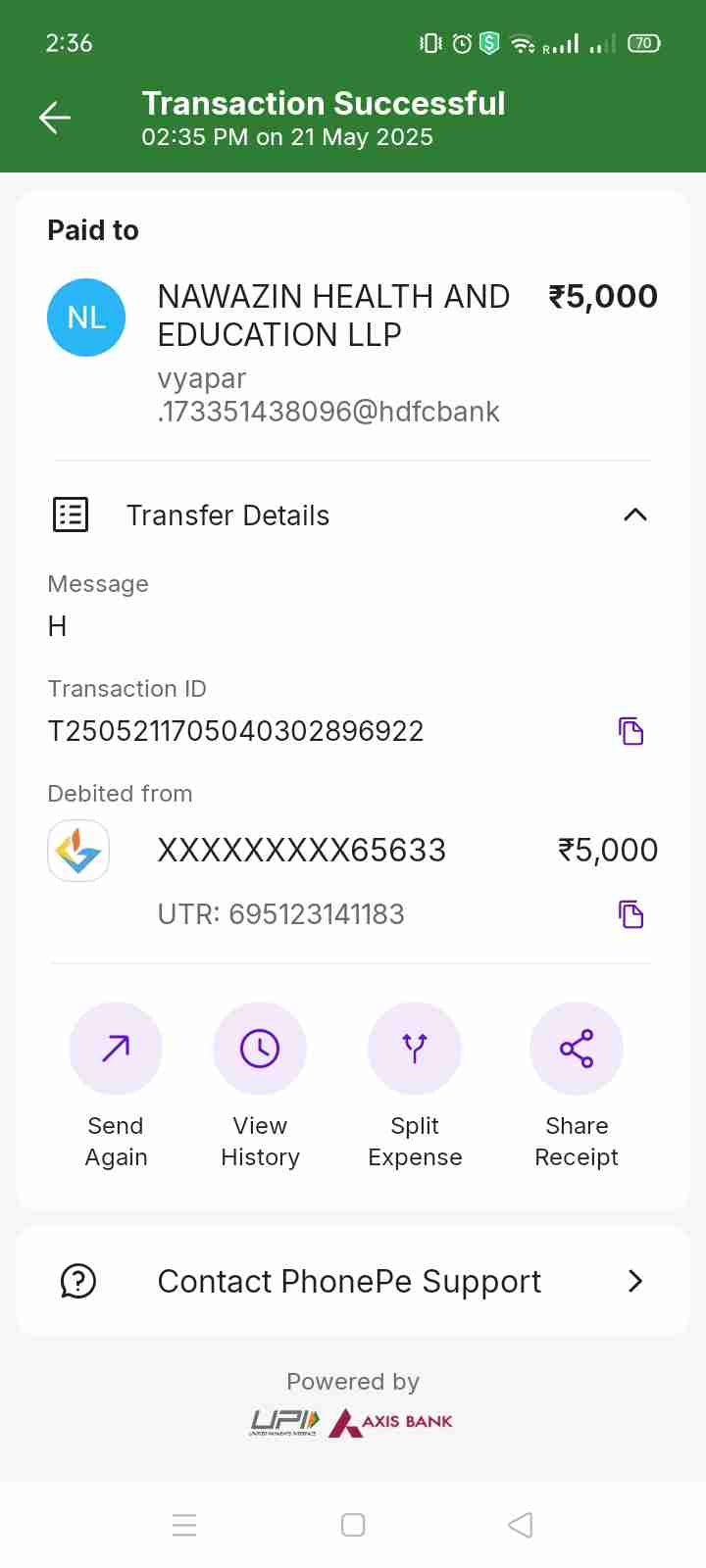Screen dimensions: 706x1568
Task: Share Receipt of this transaction
Action: tap(577, 1049)
